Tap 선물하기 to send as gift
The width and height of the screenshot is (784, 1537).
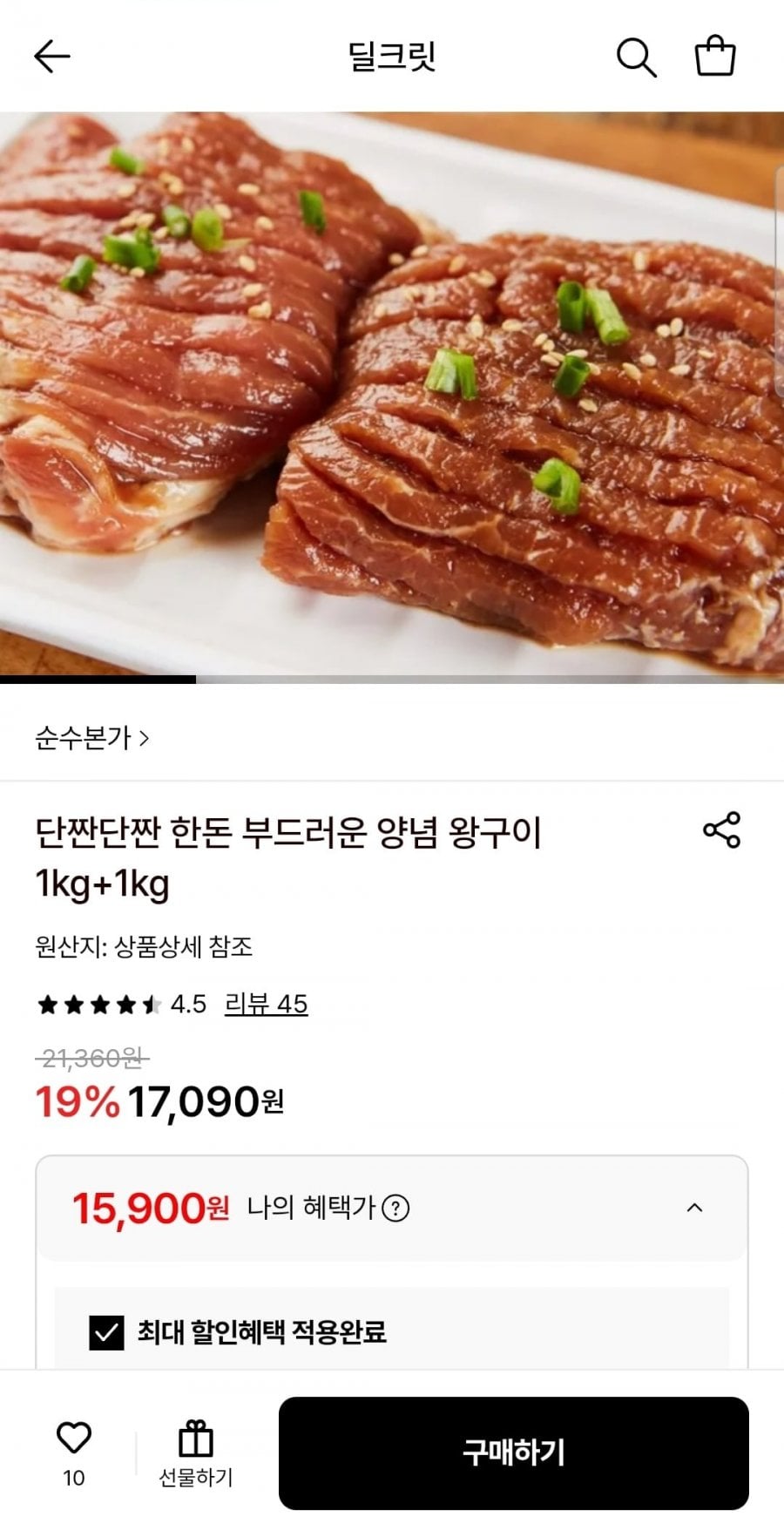click(196, 1453)
